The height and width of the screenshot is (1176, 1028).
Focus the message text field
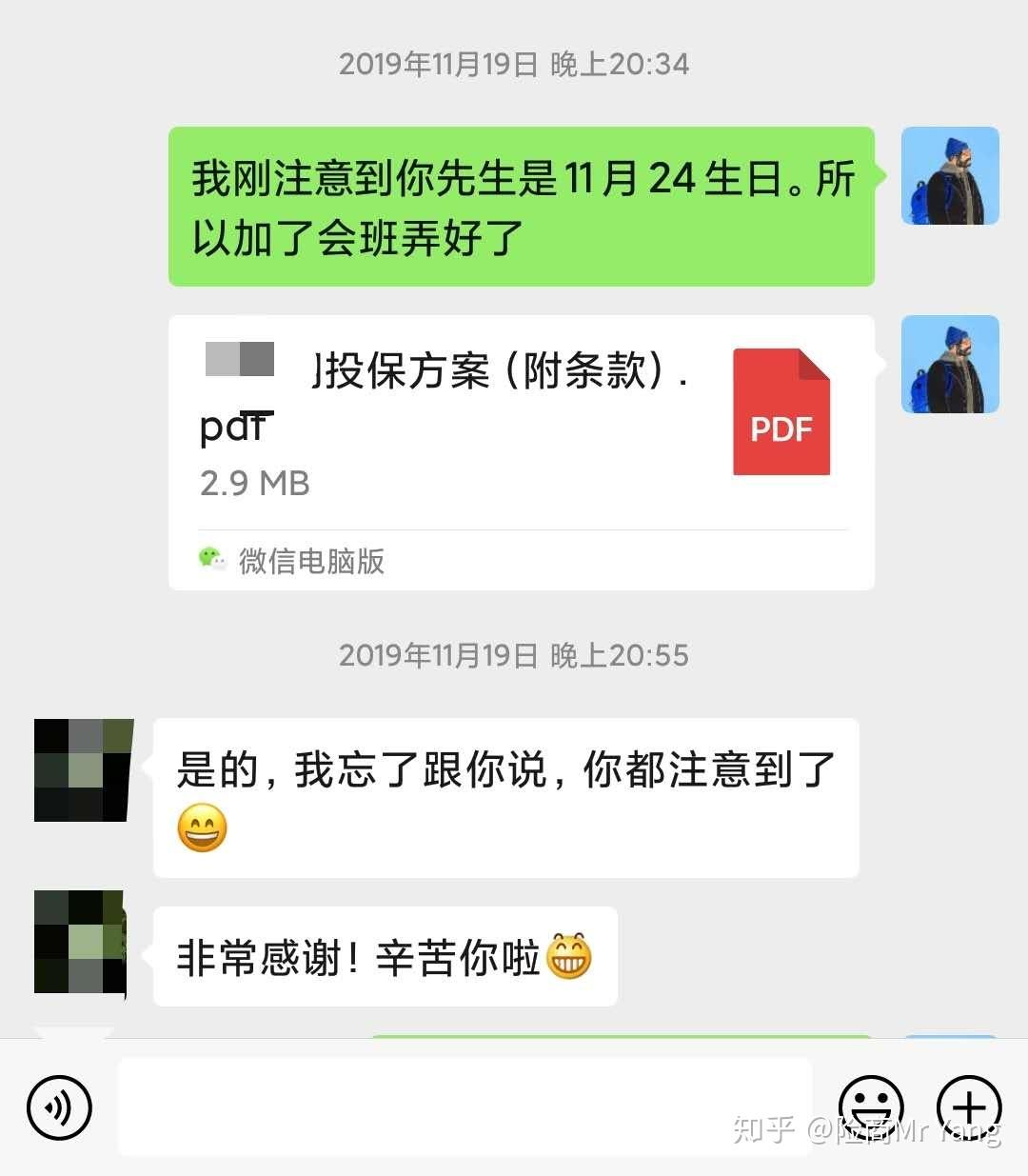click(465, 1106)
